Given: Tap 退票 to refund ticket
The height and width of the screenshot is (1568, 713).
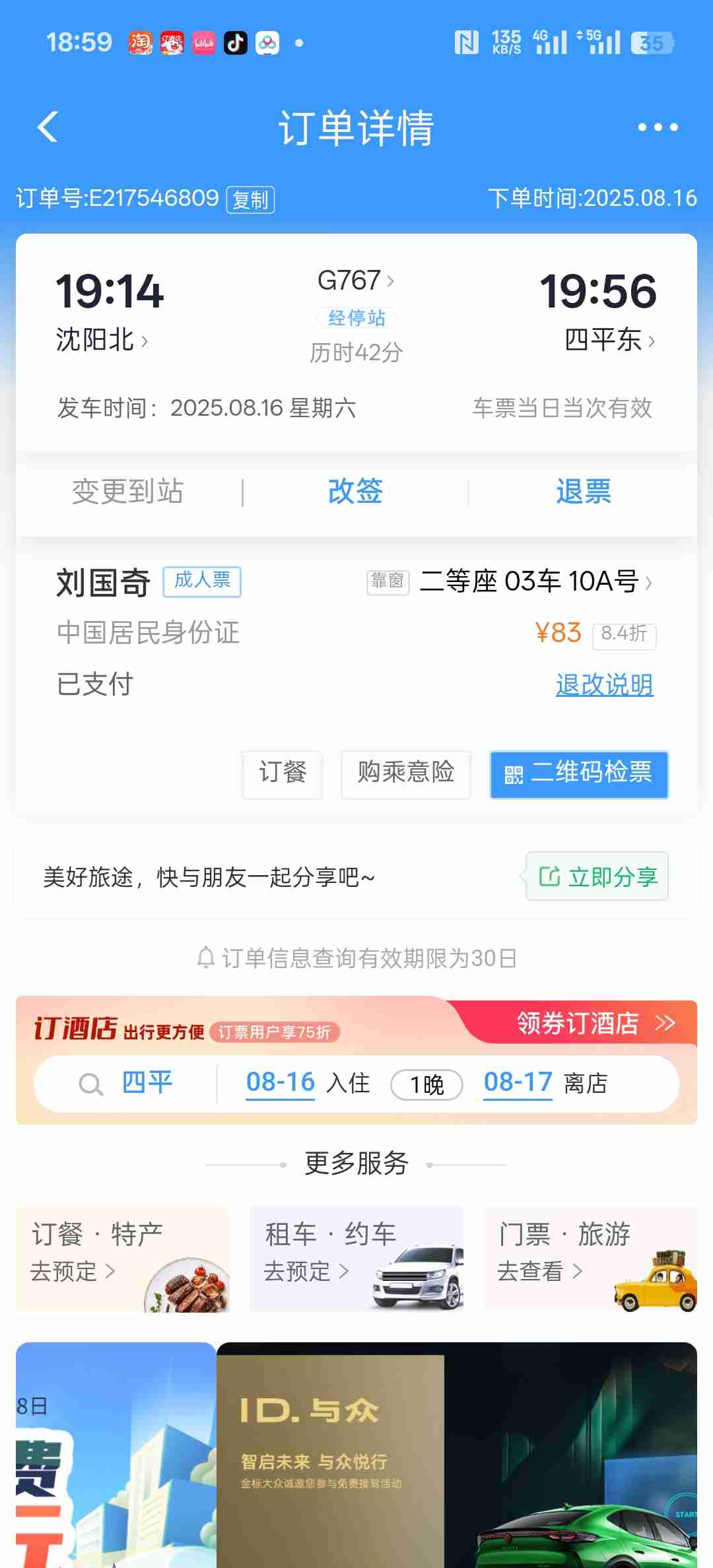Looking at the screenshot, I should (584, 492).
